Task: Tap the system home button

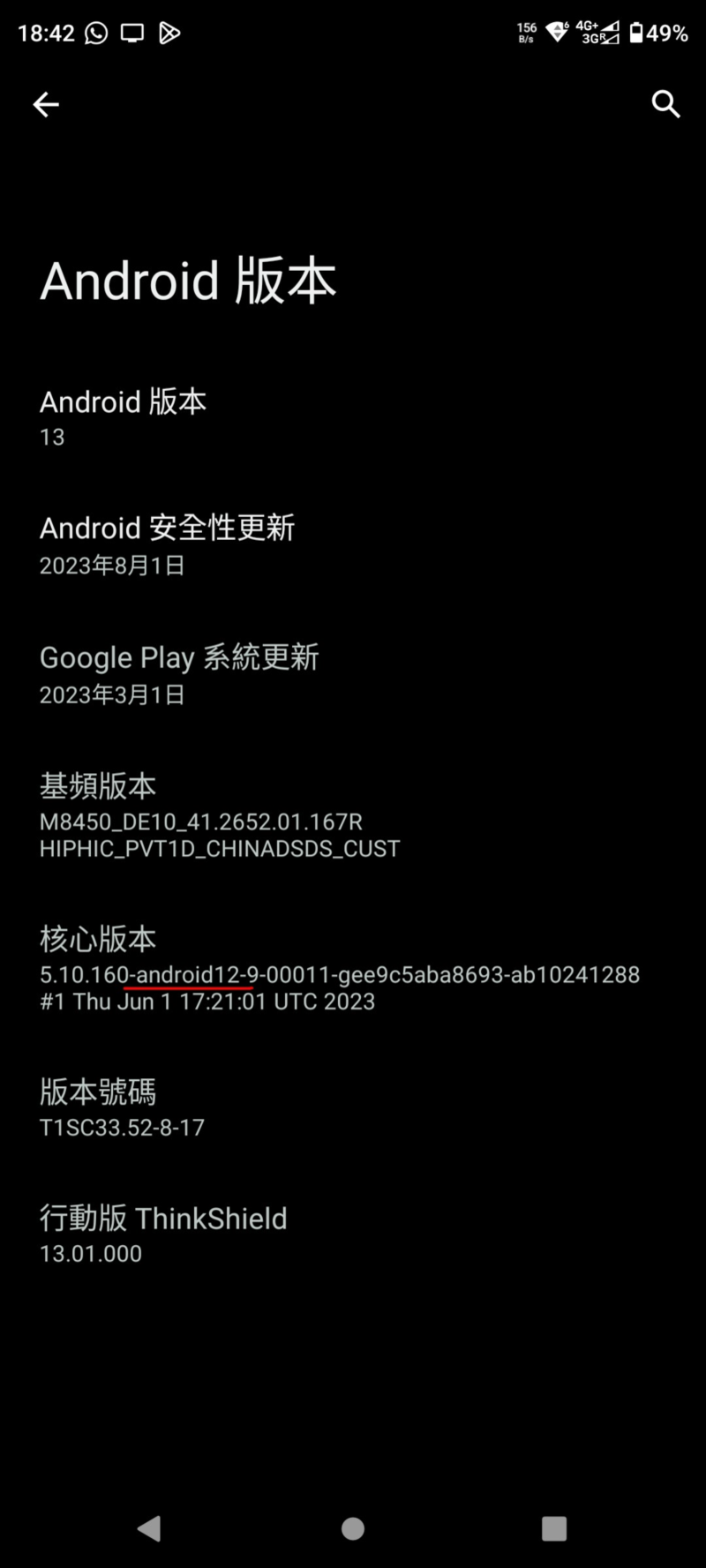Action: point(353,1528)
